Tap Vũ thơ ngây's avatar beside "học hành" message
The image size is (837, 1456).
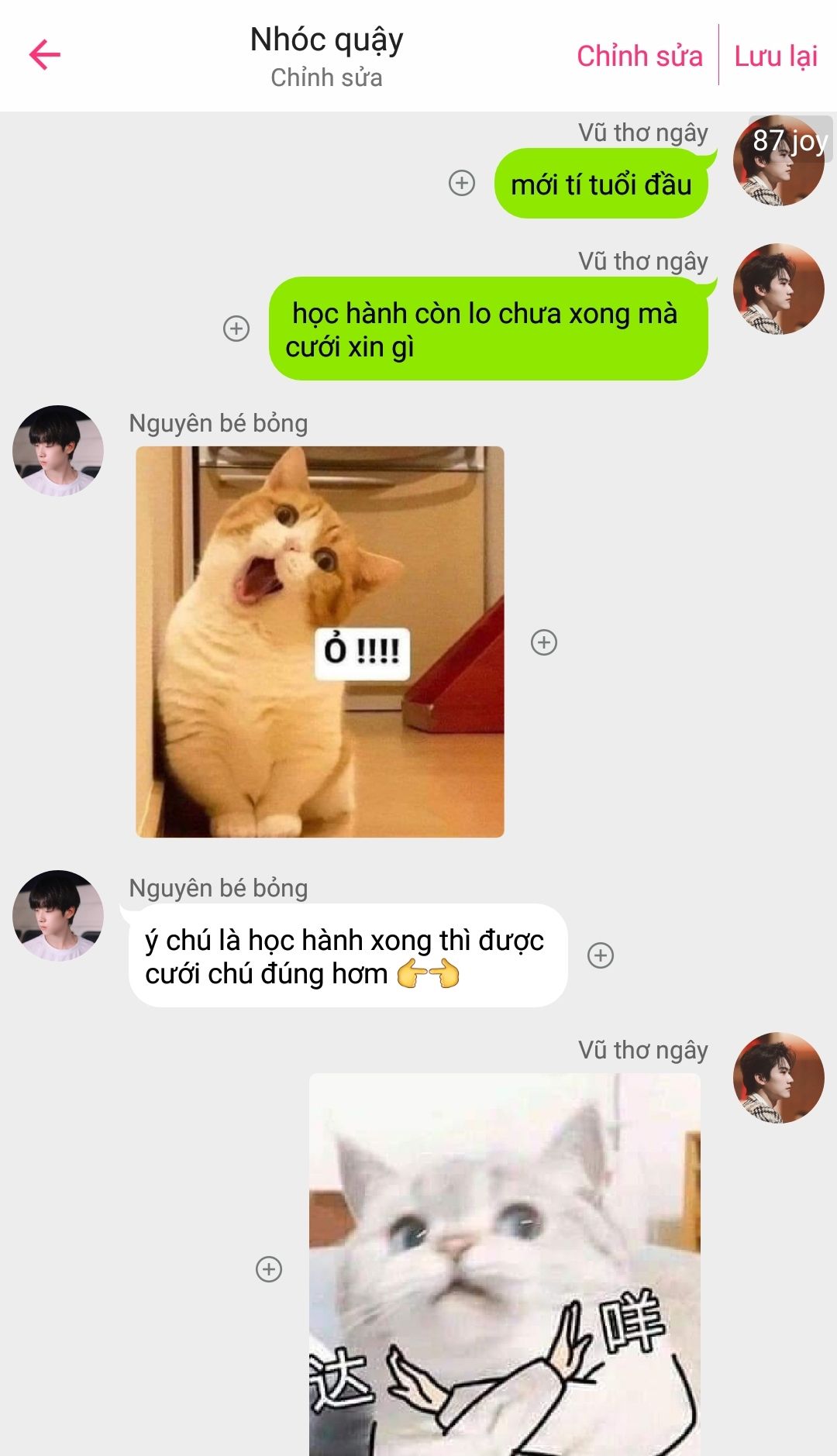point(778,290)
